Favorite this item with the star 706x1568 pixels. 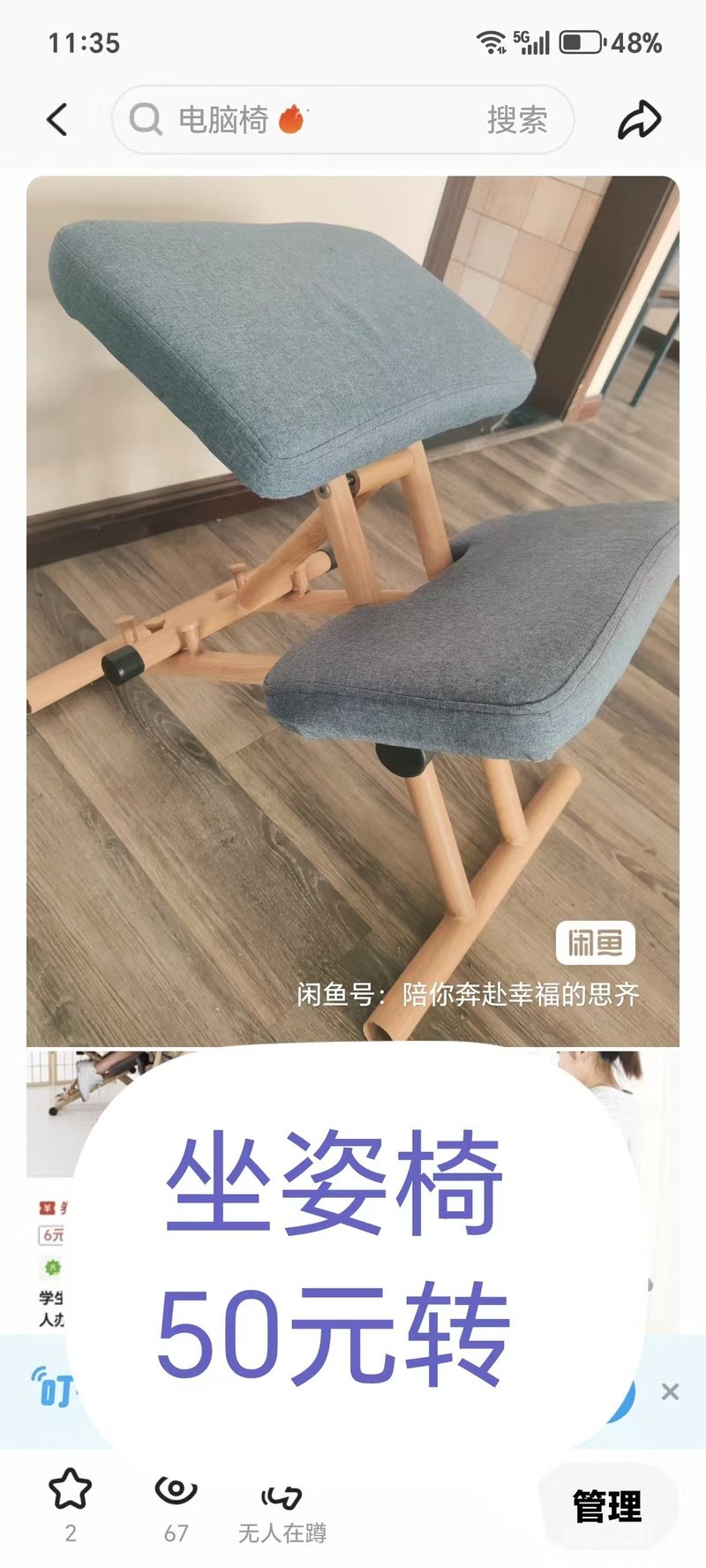[70, 1490]
